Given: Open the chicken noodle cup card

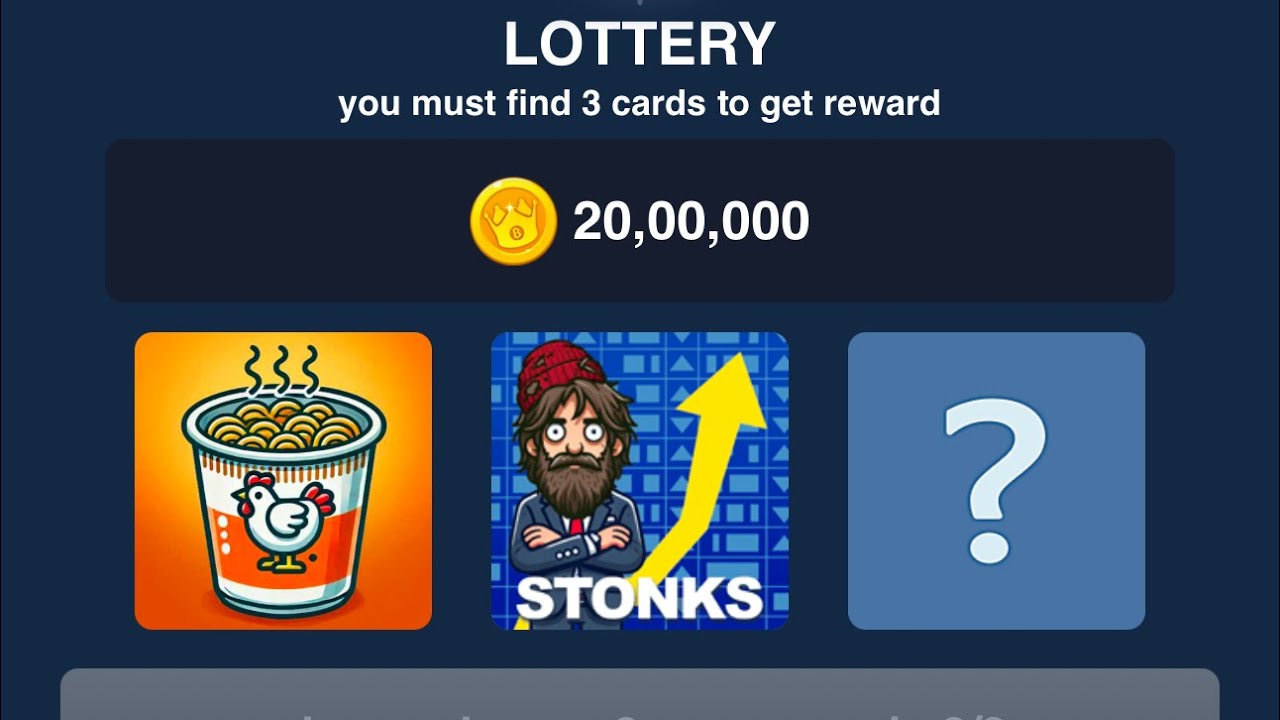Looking at the screenshot, I should 283,481.
